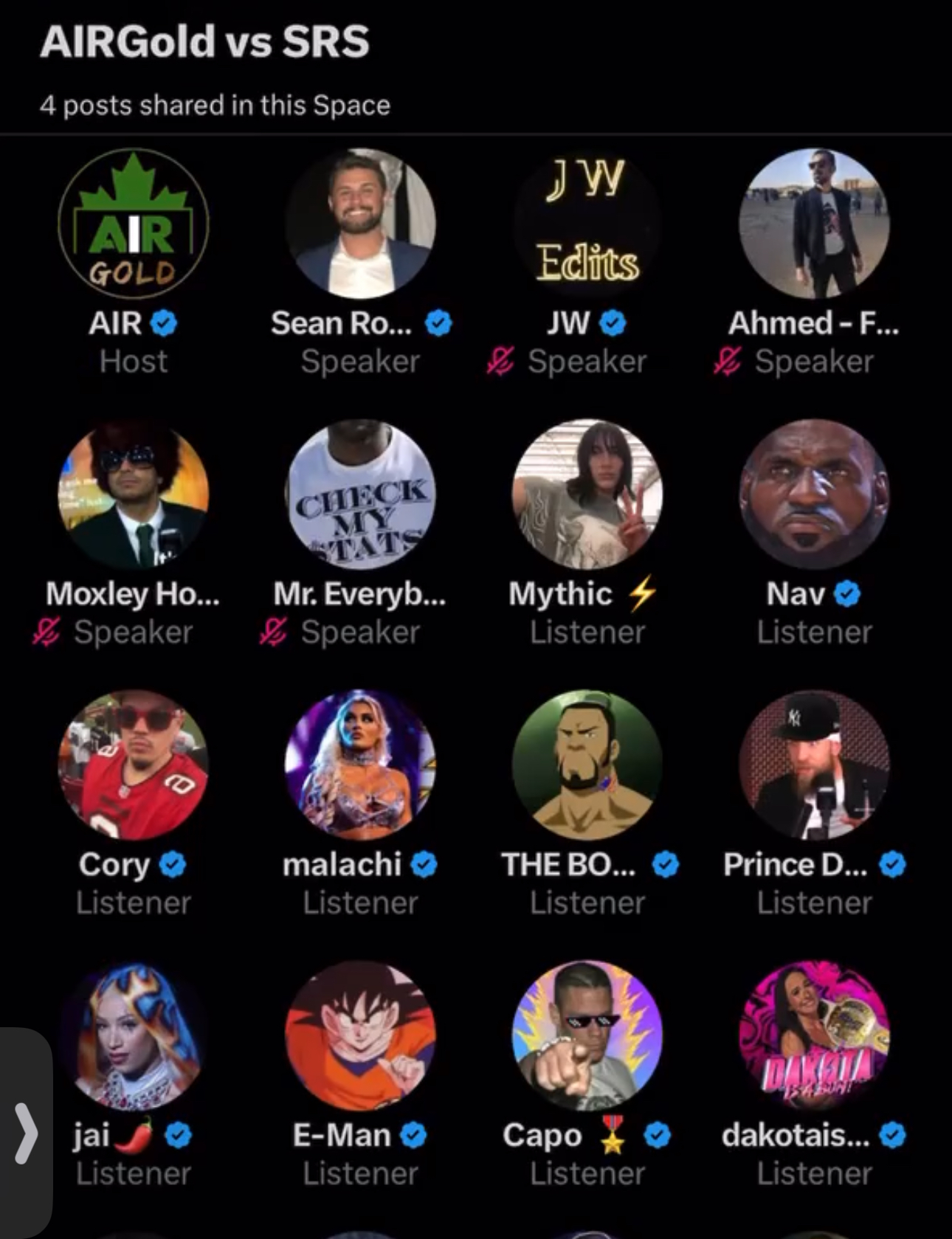Select Capo's listener avatar

pos(587,1036)
